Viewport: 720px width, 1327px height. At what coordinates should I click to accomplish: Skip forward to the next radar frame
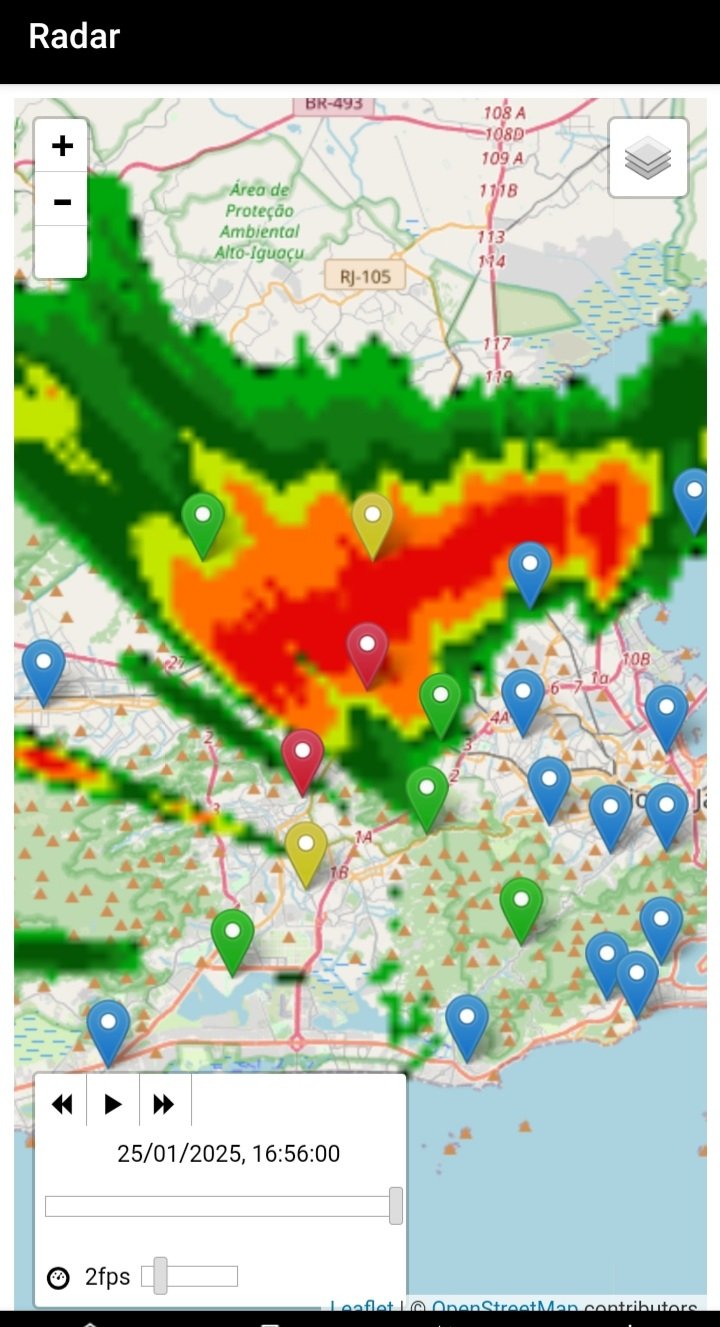pos(165,1101)
